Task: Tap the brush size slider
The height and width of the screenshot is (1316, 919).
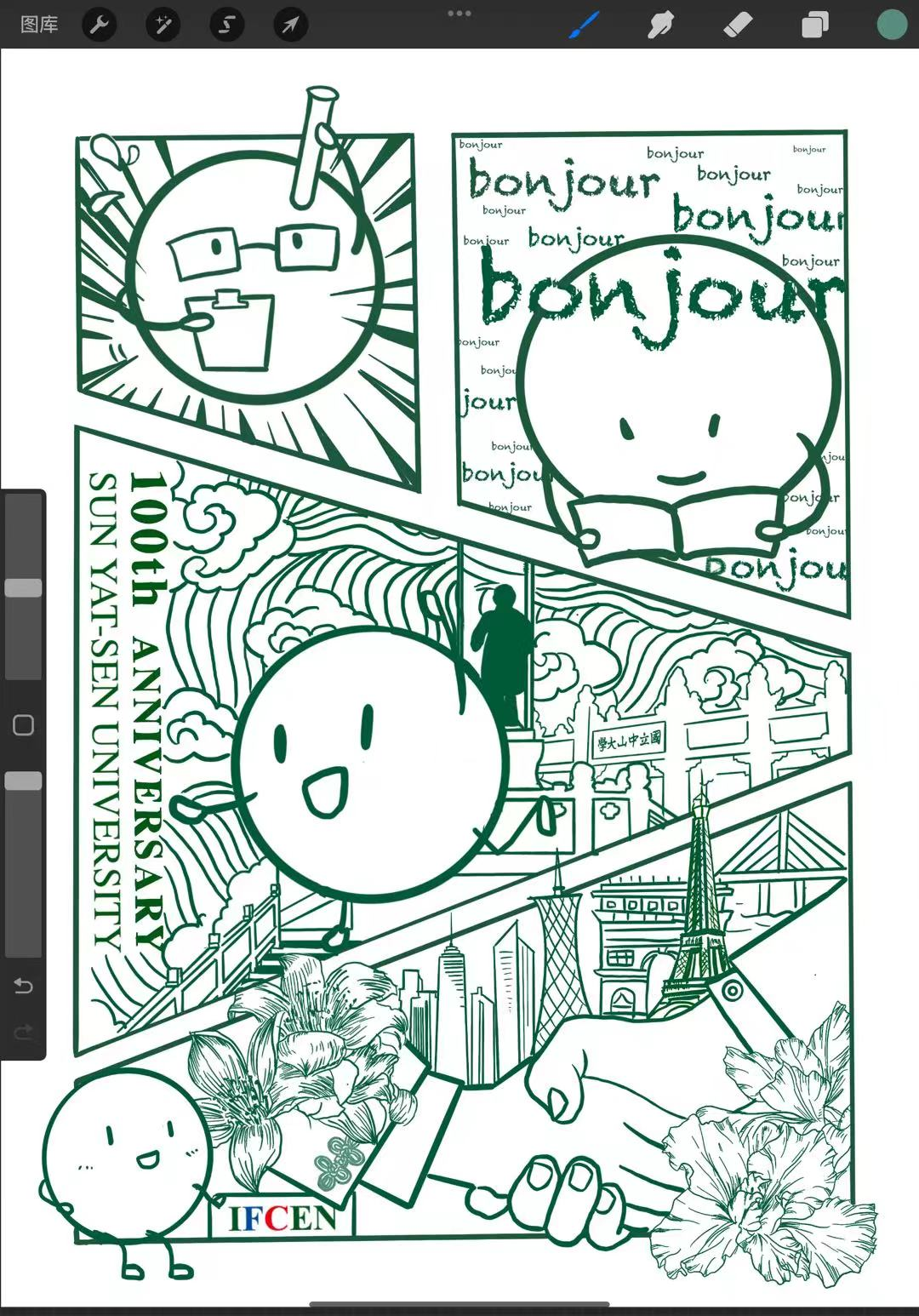Action: 23,587
